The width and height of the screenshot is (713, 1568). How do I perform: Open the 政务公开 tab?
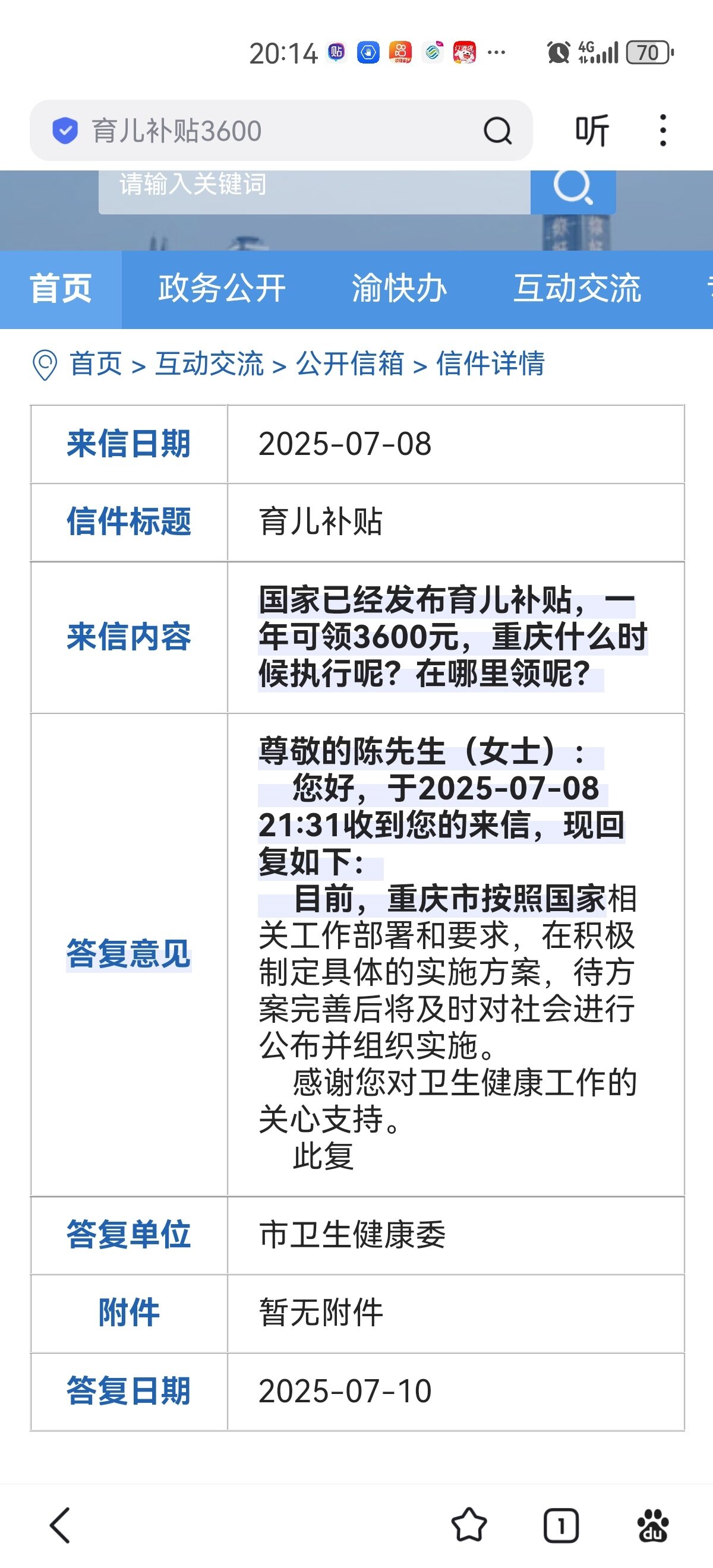[x=222, y=289]
